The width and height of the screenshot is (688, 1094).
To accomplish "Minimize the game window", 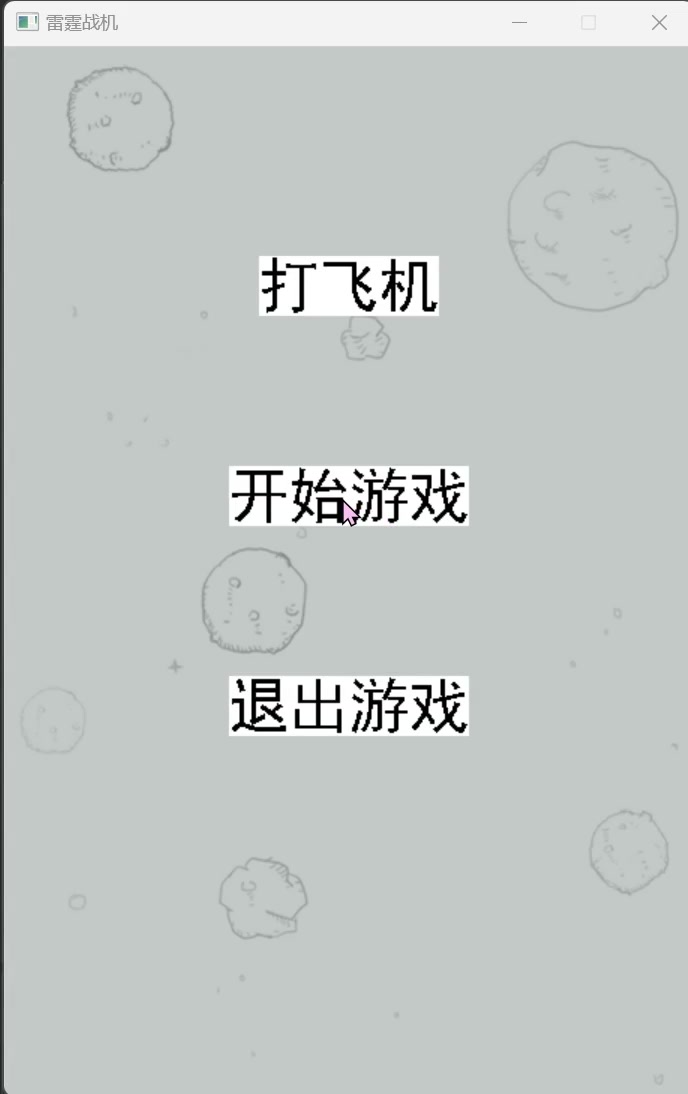I will point(519,22).
